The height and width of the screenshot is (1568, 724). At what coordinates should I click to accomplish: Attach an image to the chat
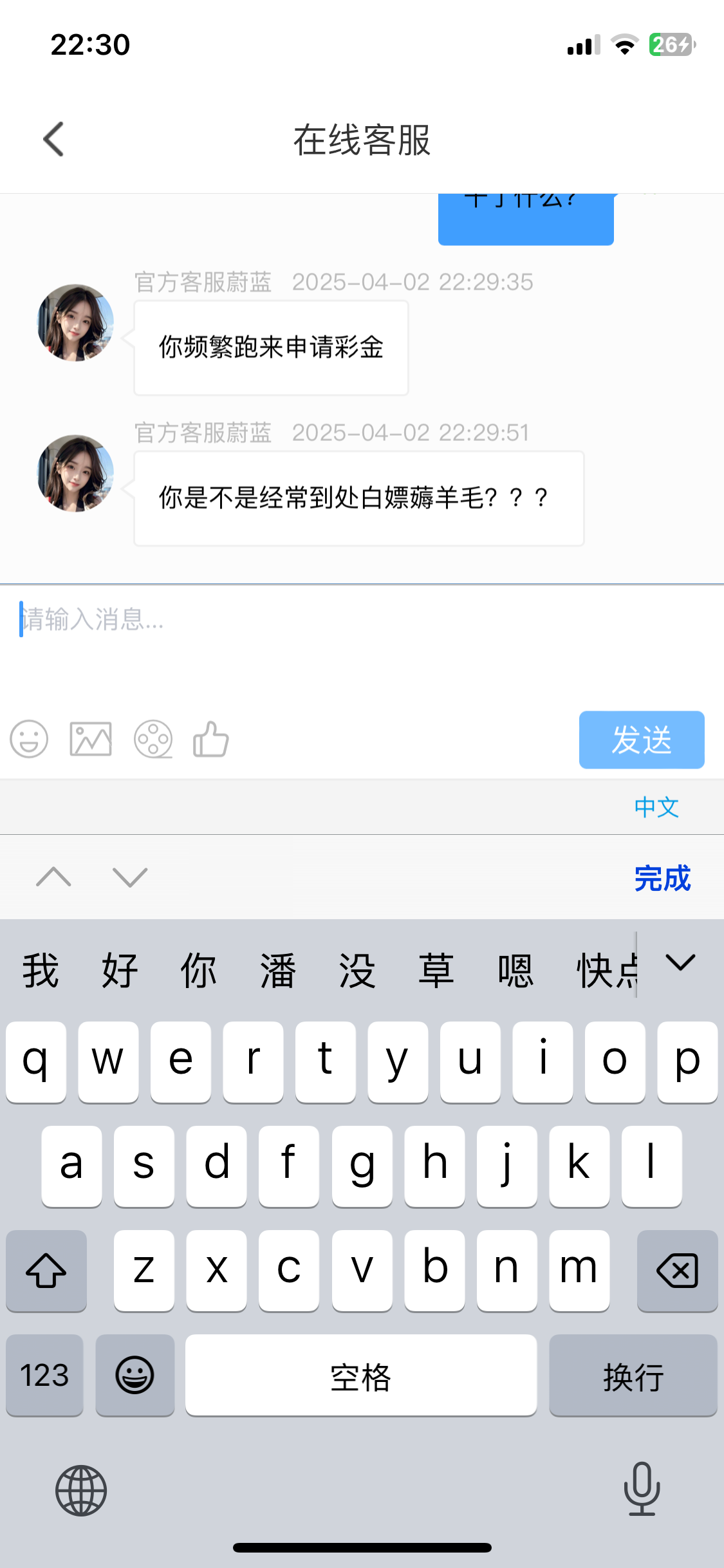(91, 739)
